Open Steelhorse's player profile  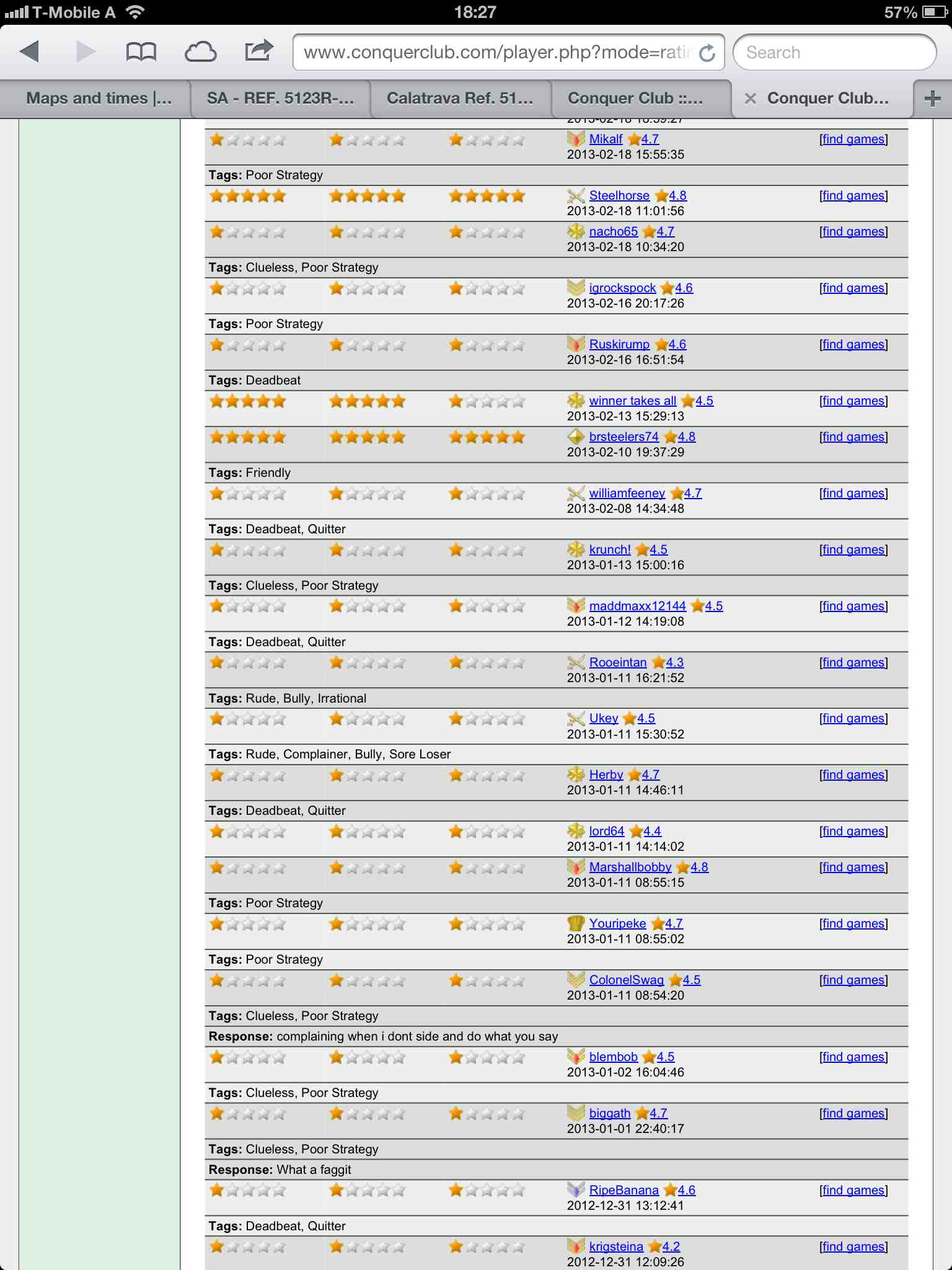619,196
